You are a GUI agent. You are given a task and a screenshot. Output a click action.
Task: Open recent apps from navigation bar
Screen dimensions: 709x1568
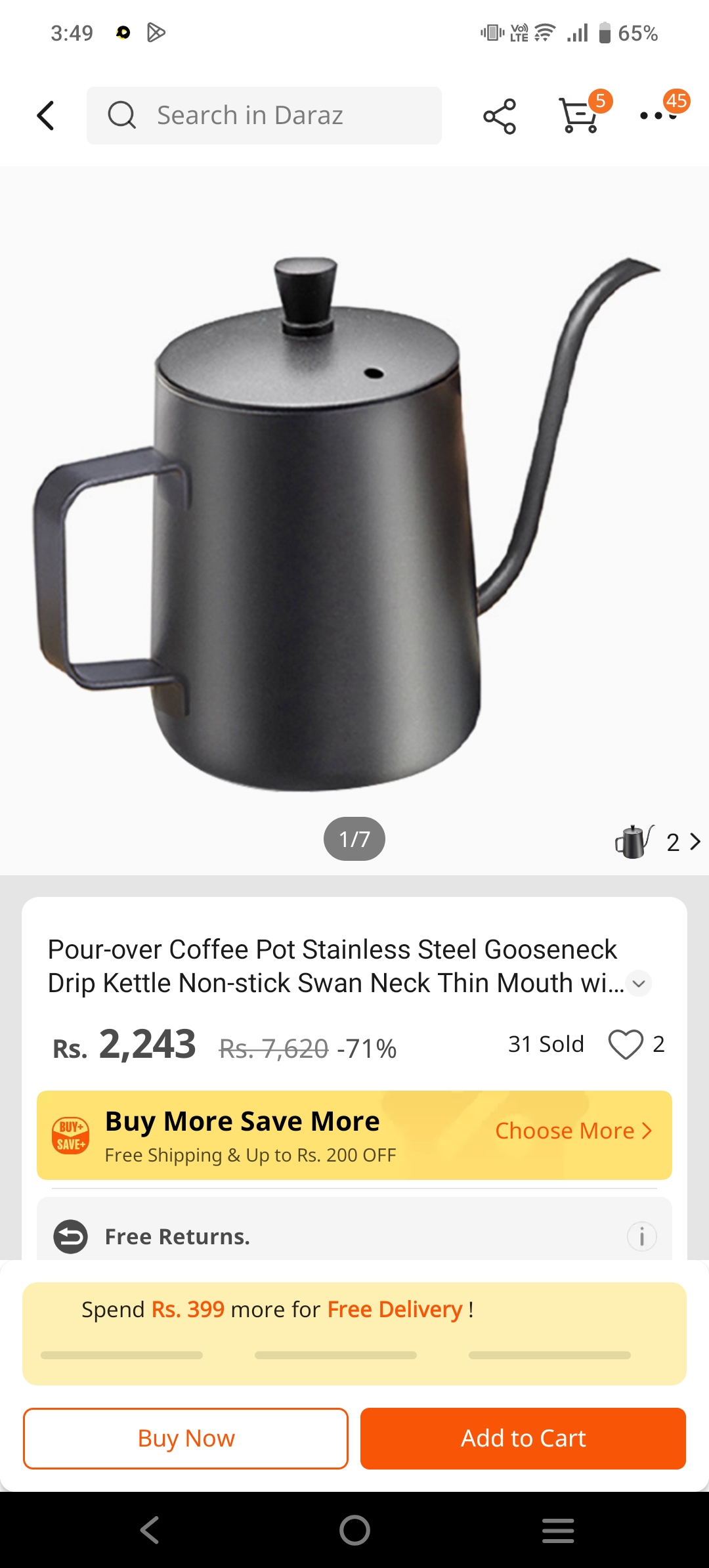click(558, 1530)
